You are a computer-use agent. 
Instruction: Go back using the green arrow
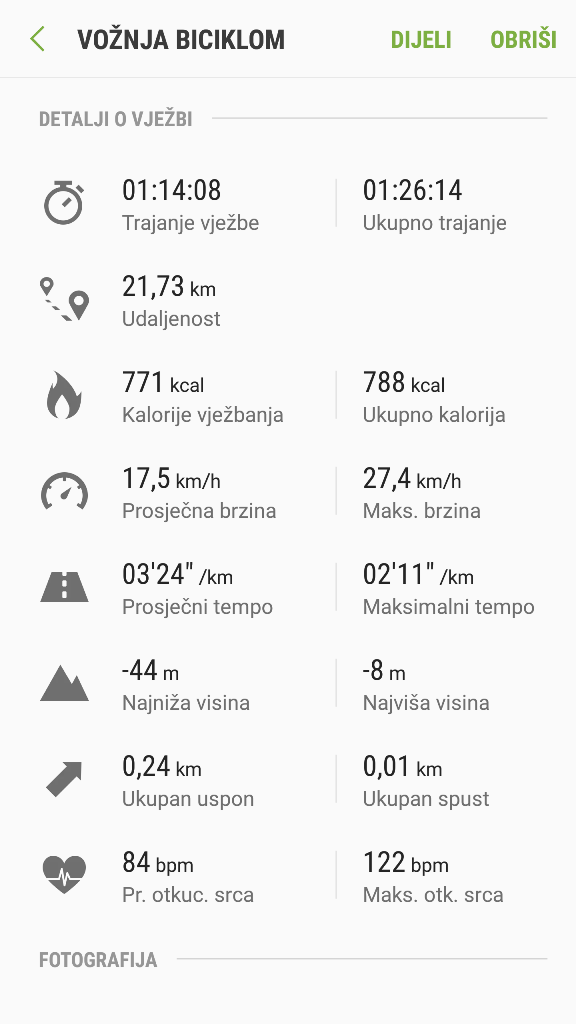37,39
